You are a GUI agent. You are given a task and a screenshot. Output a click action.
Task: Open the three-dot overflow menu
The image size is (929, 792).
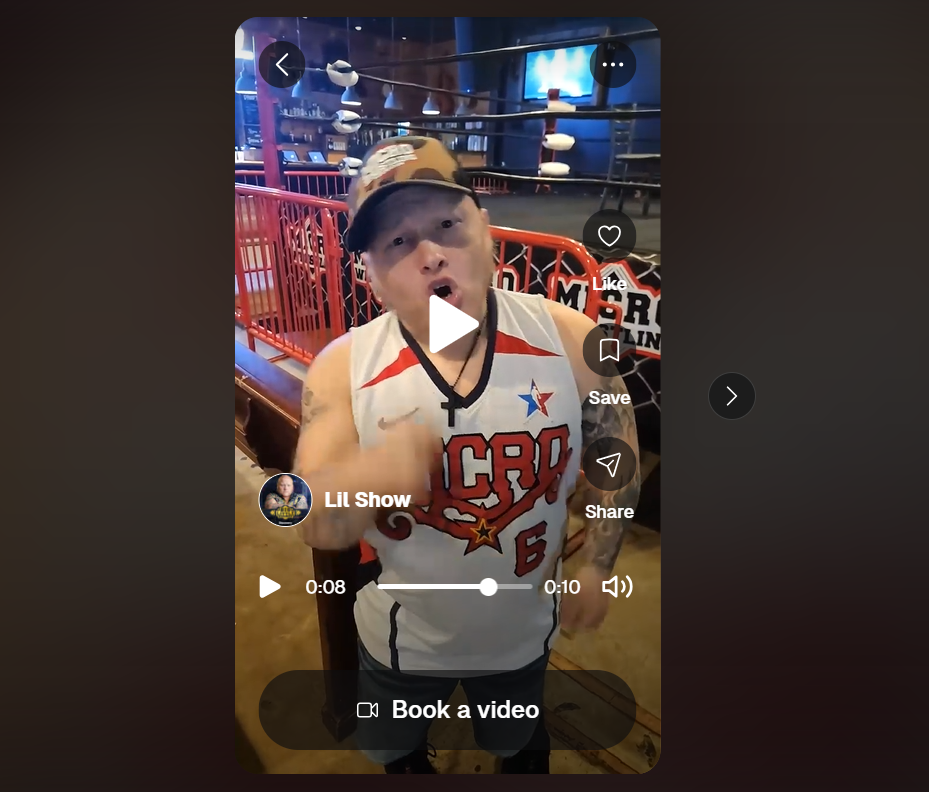[x=612, y=65]
